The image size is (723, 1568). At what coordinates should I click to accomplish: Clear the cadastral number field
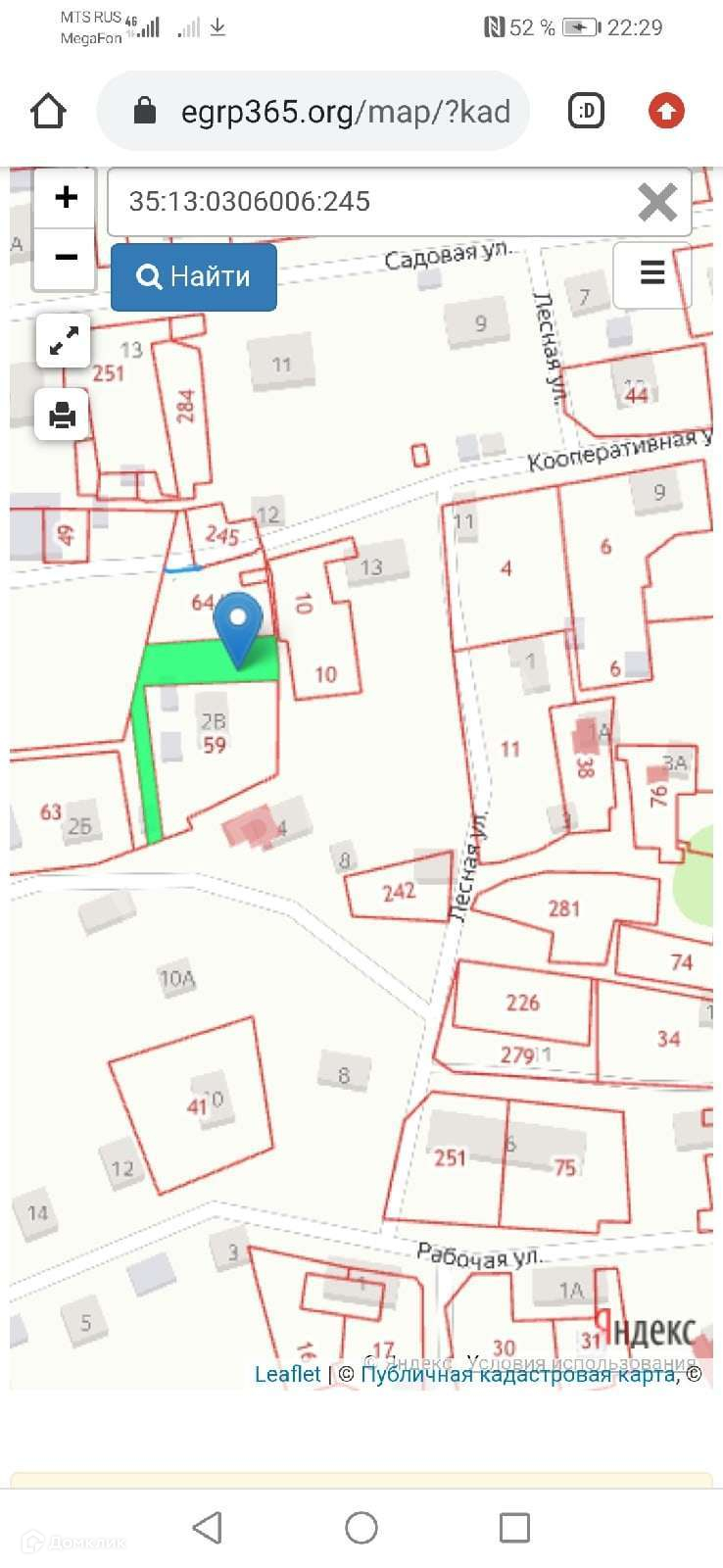click(657, 203)
